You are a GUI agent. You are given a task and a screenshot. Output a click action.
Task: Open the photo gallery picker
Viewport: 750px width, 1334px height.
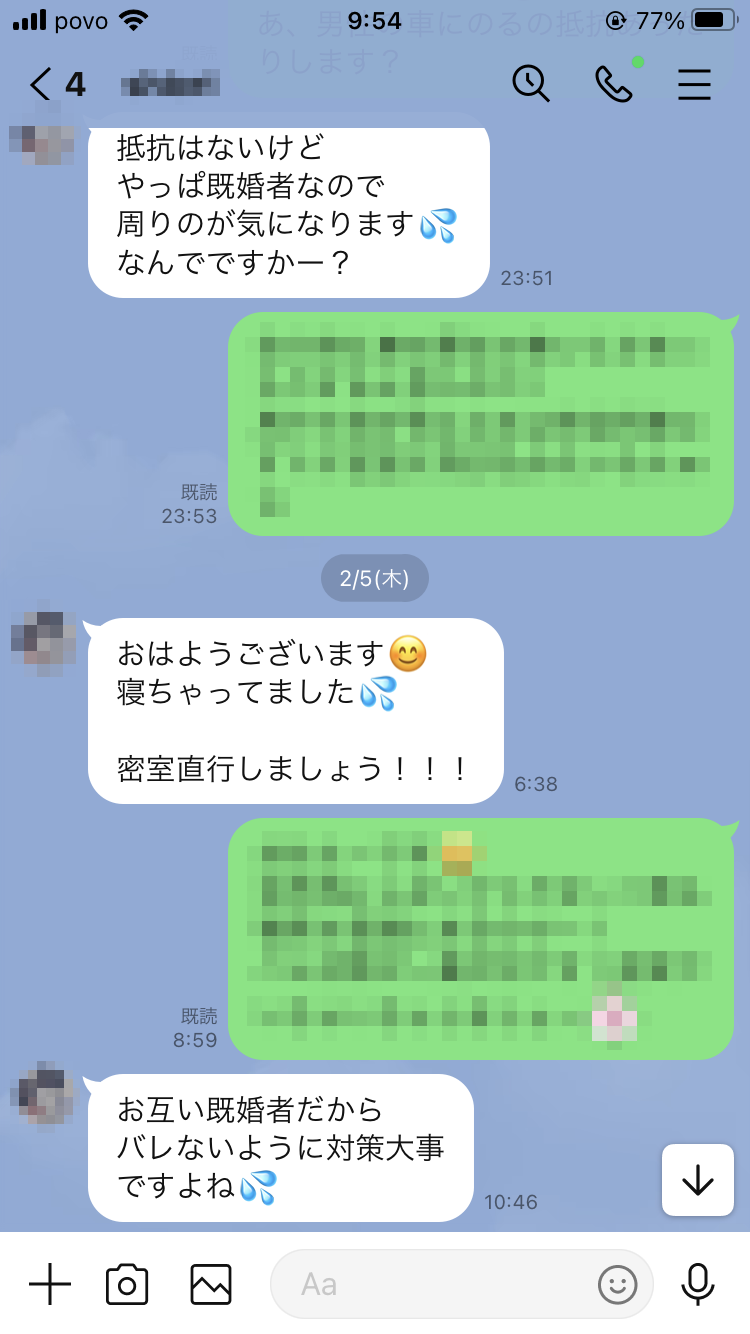211,1283
